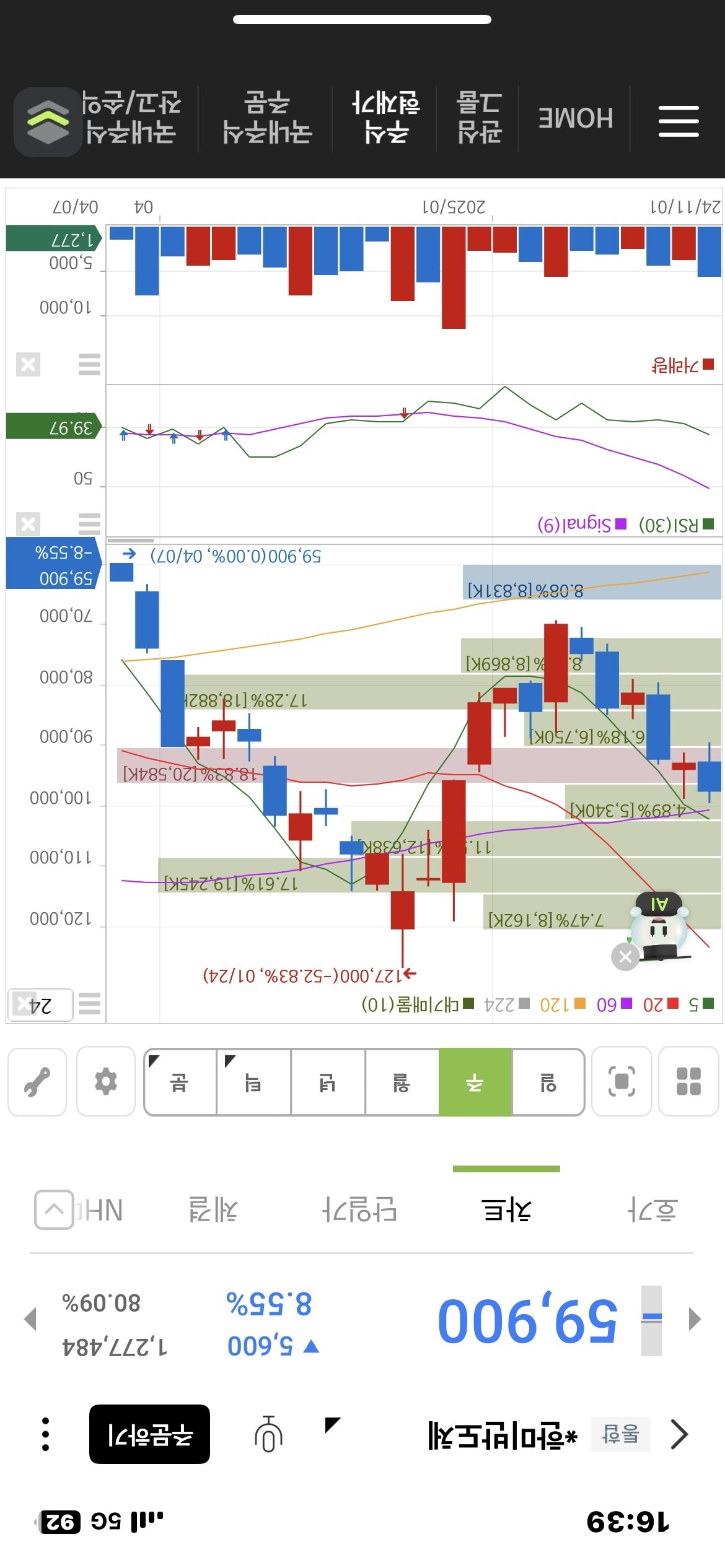Open the hamburger main menu
This screenshot has width=725, height=1568.
[x=679, y=120]
